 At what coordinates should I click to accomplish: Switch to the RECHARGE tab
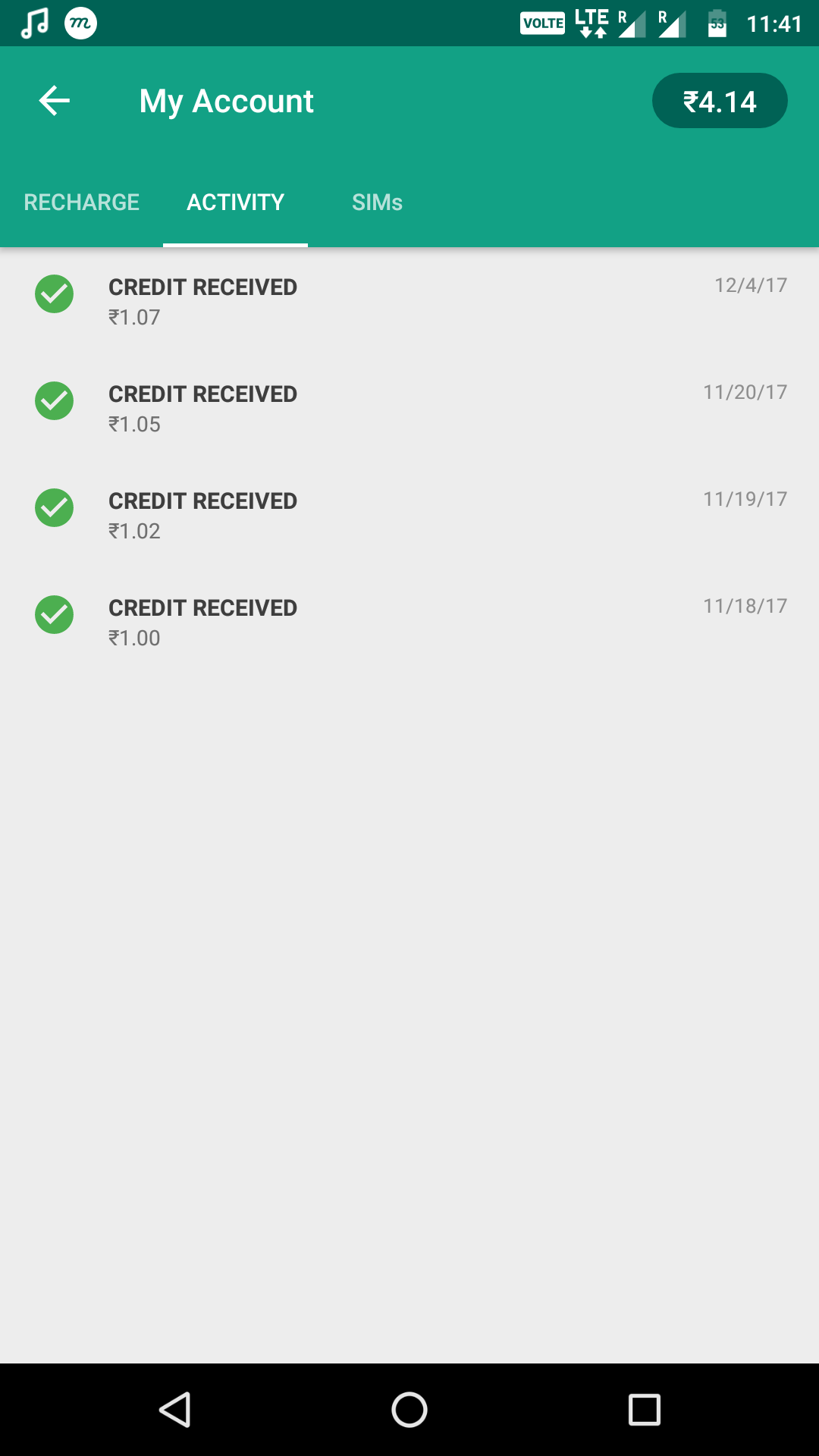pyautogui.click(x=82, y=202)
